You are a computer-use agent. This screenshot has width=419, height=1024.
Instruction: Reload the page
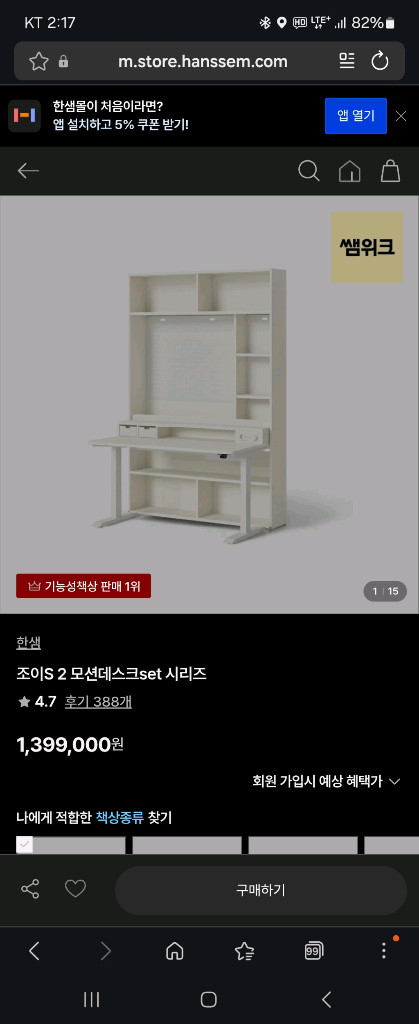coord(380,61)
